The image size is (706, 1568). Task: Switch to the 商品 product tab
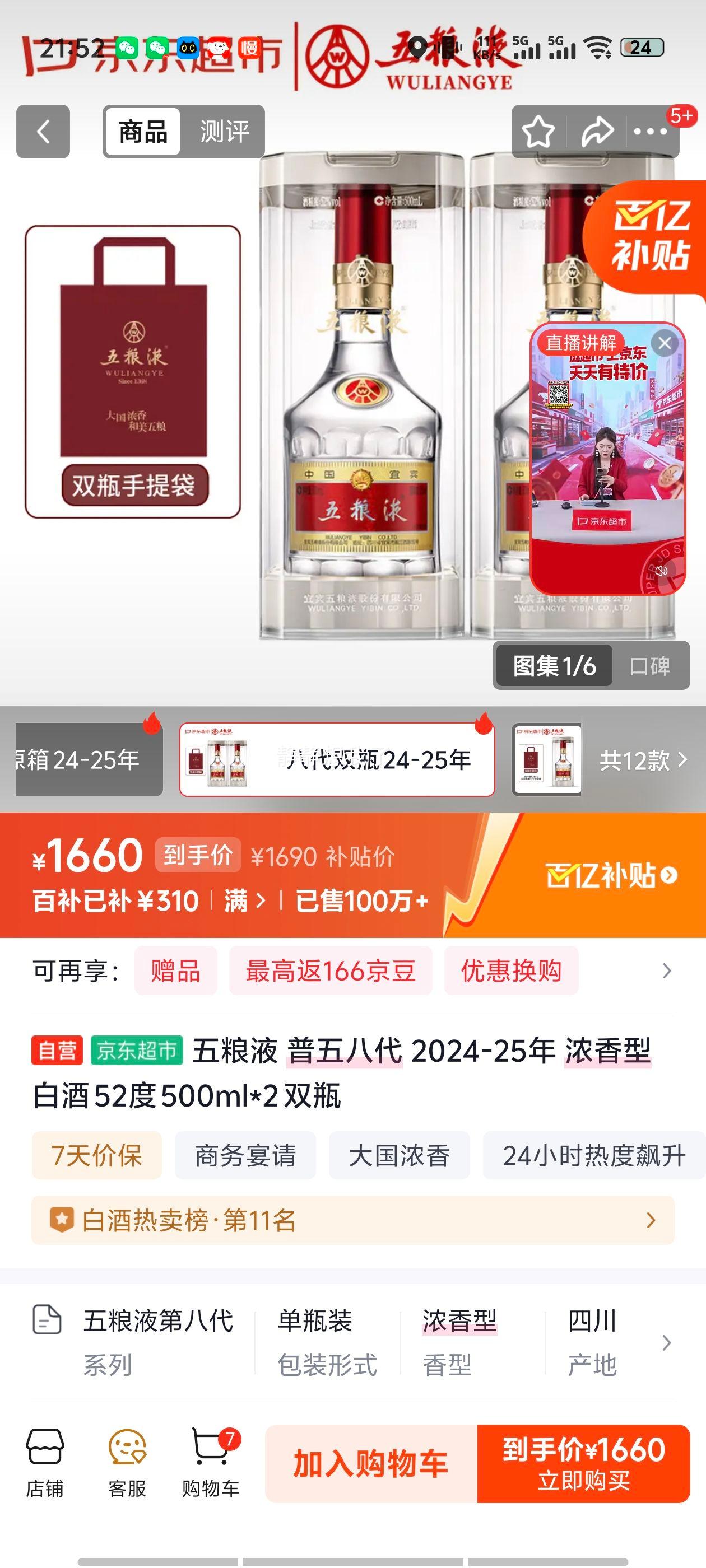142,132
